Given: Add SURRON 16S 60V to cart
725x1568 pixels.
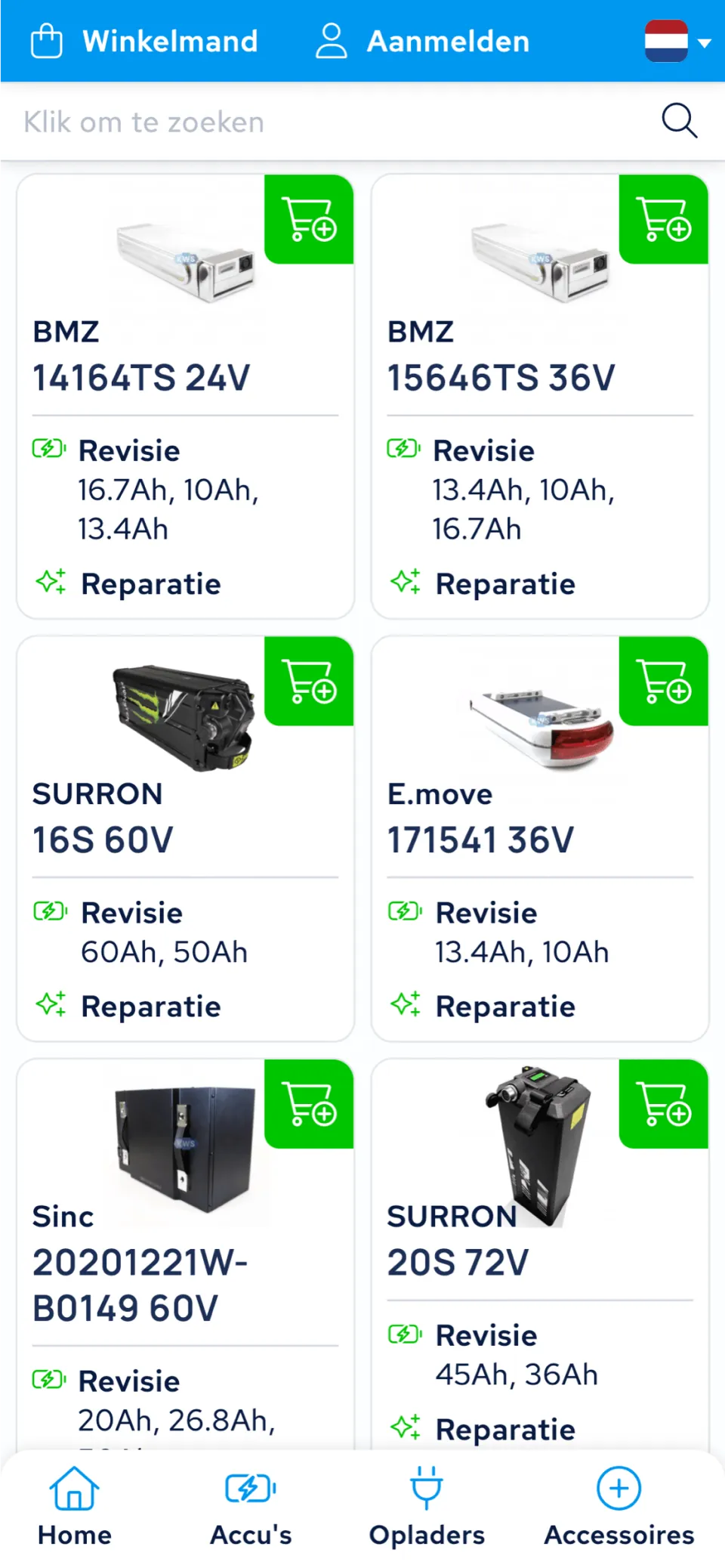Looking at the screenshot, I should click(309, 682).
